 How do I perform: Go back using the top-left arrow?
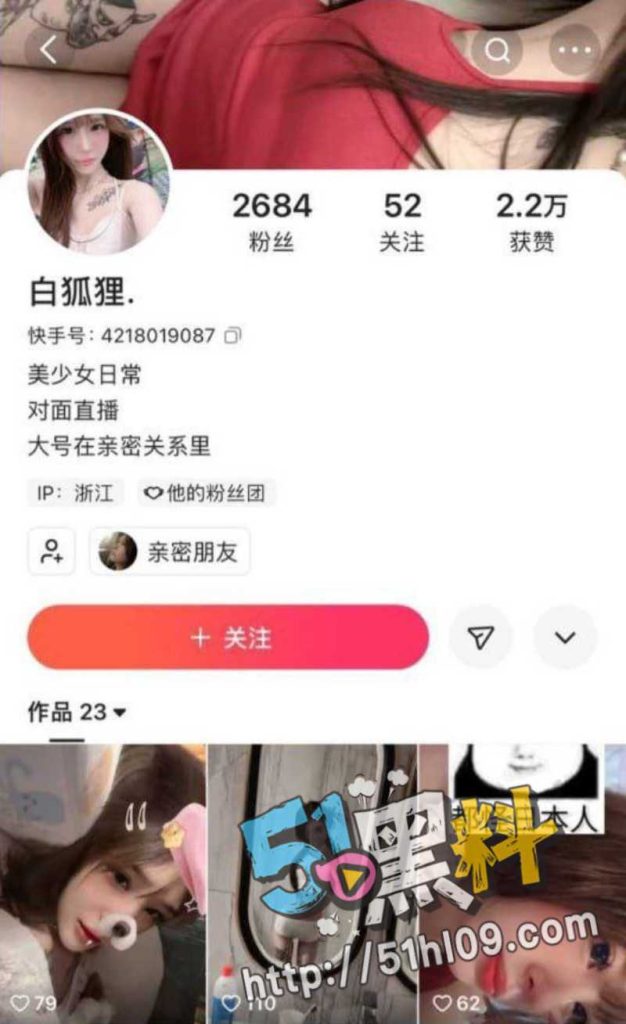[47, 50]
